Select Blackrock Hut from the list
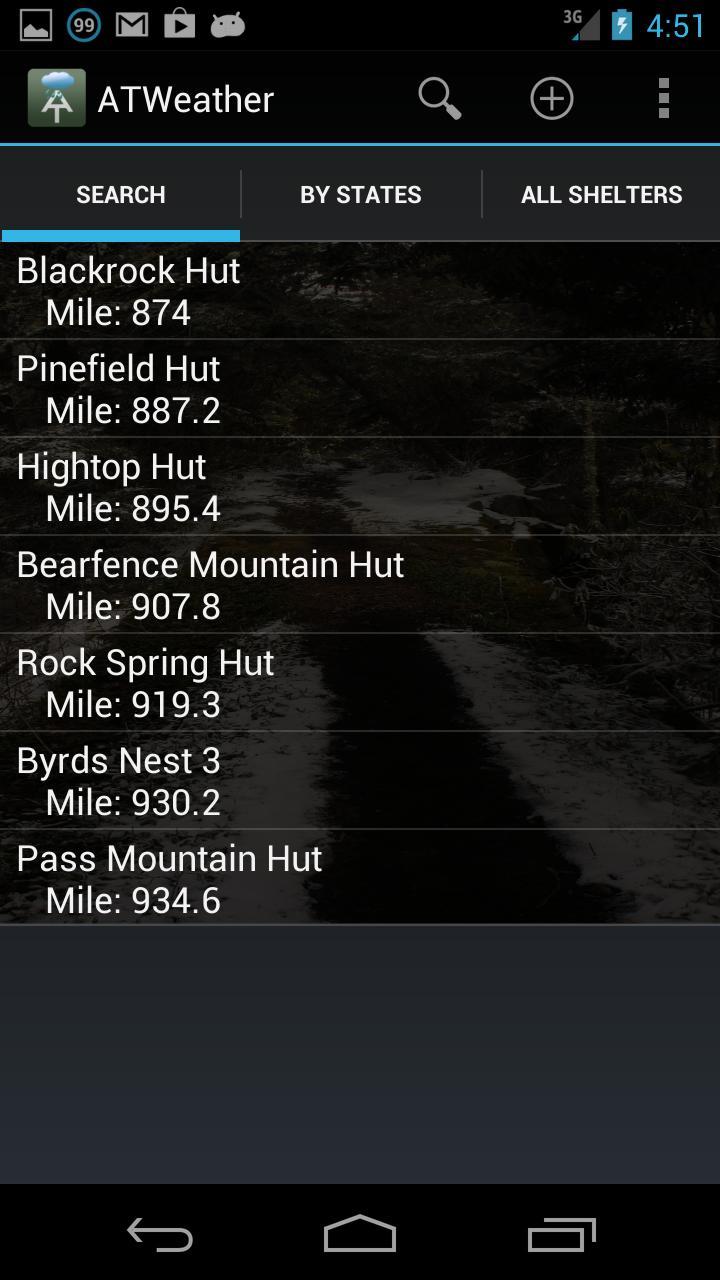Viewport: 720px width, 1280px height. (x=360, y=290)
